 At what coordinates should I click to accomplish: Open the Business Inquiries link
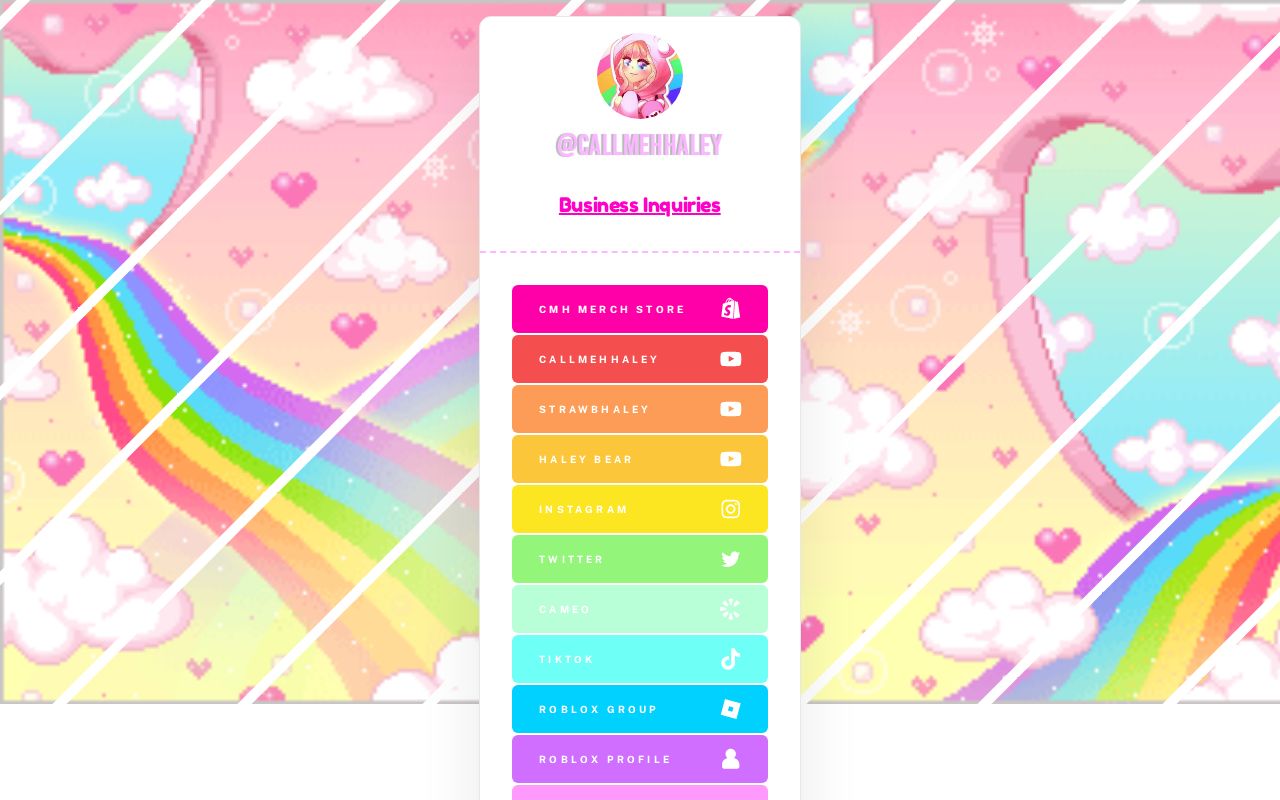(639, 205)
